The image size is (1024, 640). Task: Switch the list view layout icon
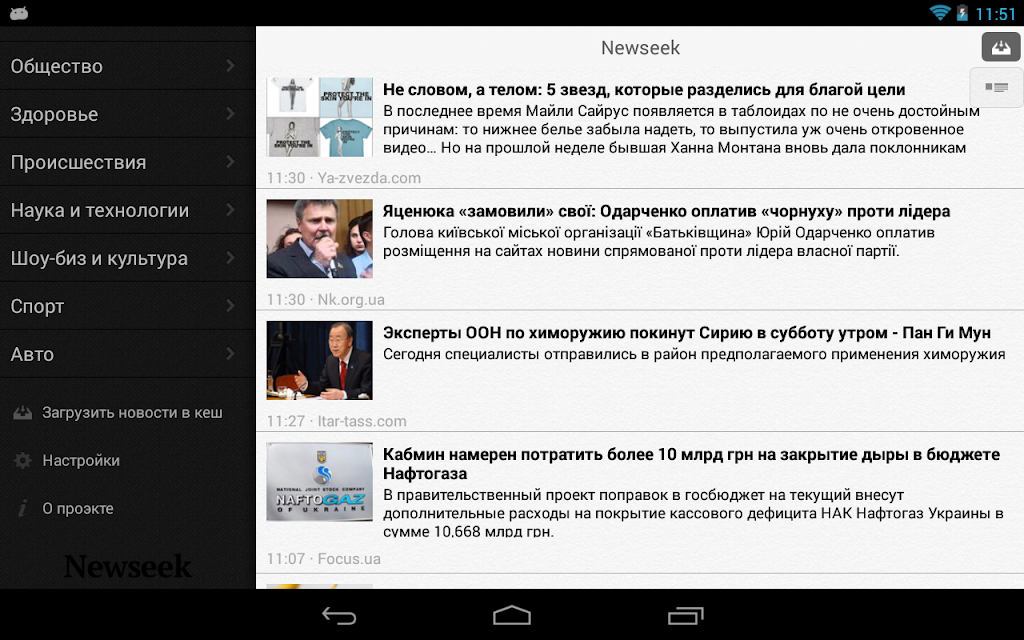point(996,88)
